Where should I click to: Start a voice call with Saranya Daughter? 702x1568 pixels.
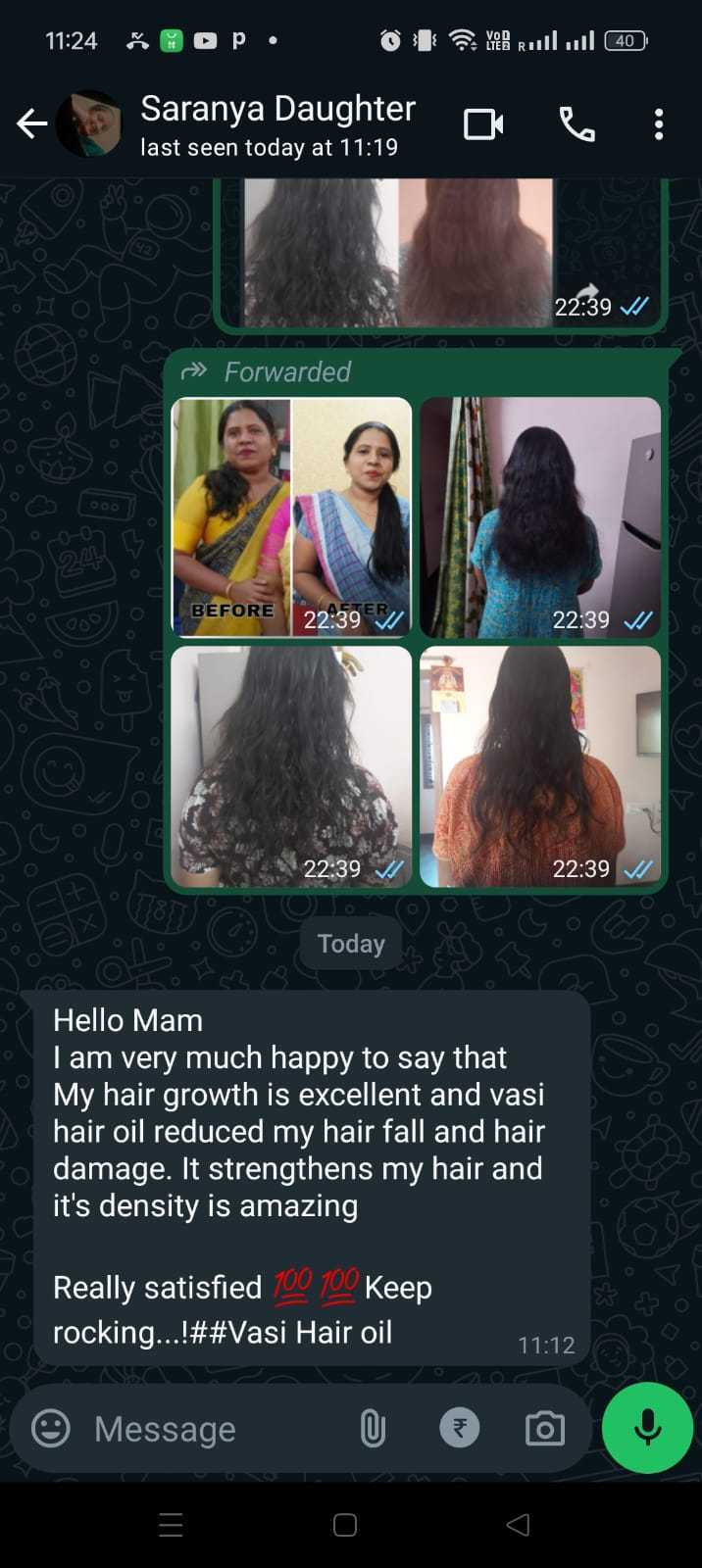(577, 124)
